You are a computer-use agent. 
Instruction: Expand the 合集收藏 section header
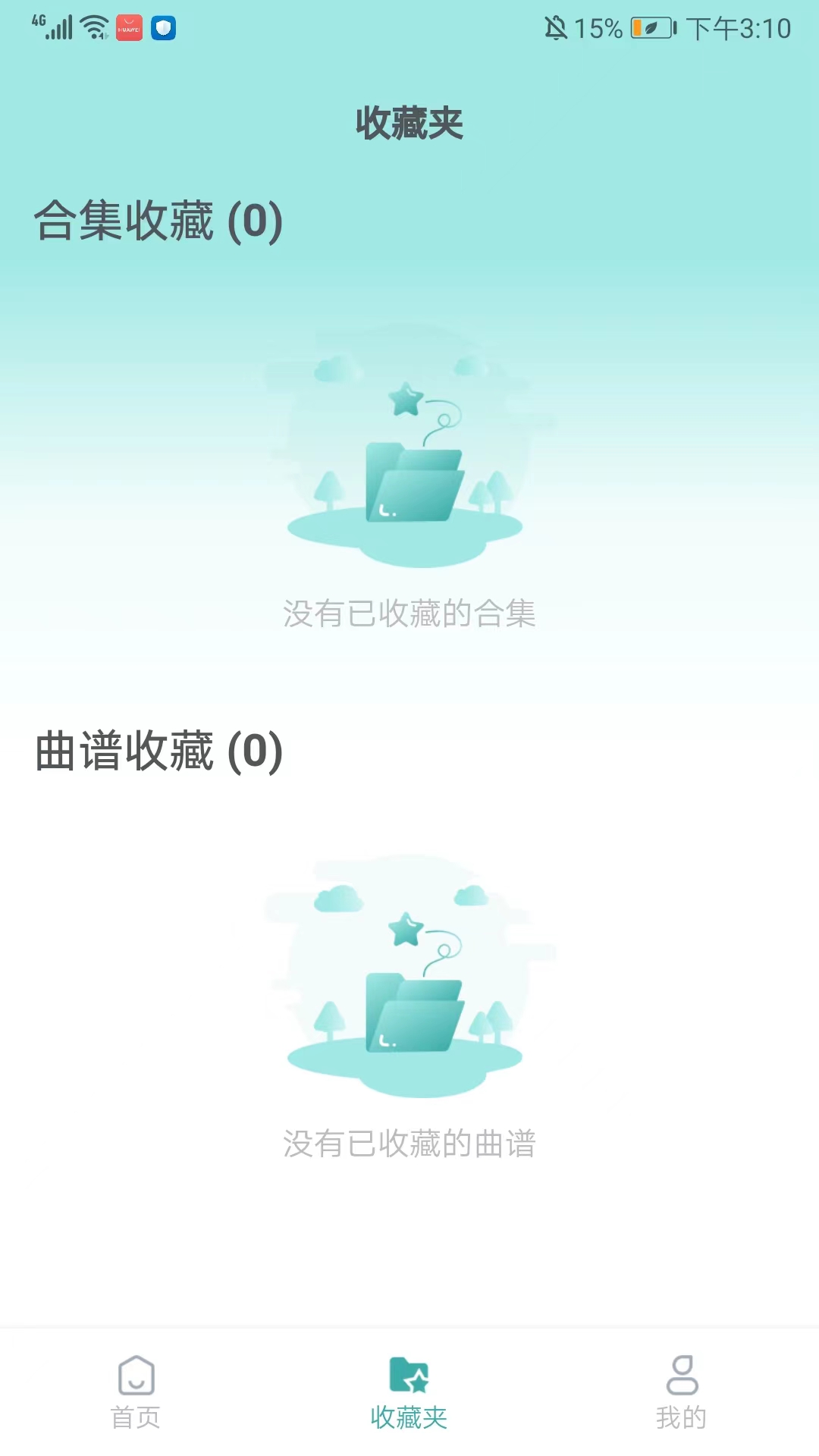[x=157, y=221]
